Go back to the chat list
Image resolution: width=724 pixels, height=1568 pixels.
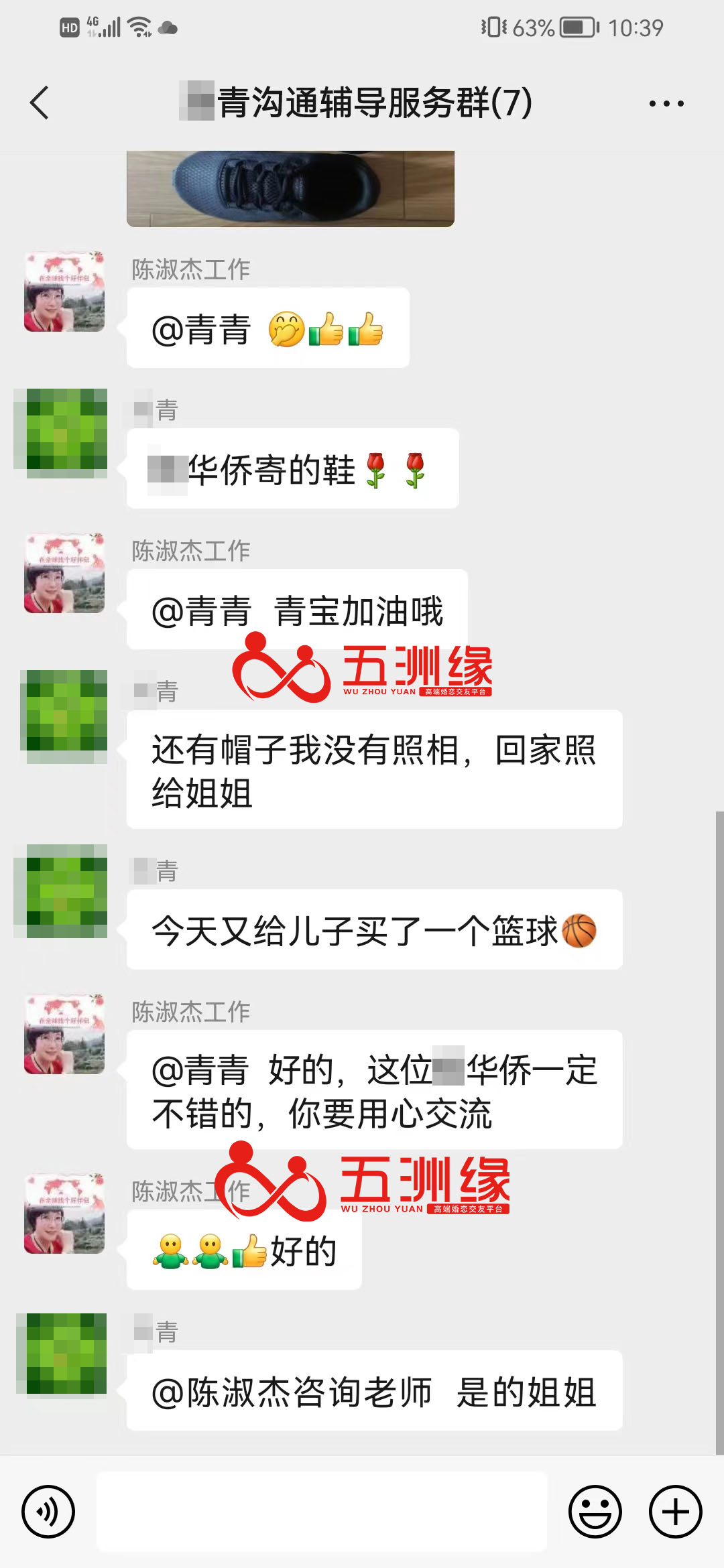(x=40, y=103)
